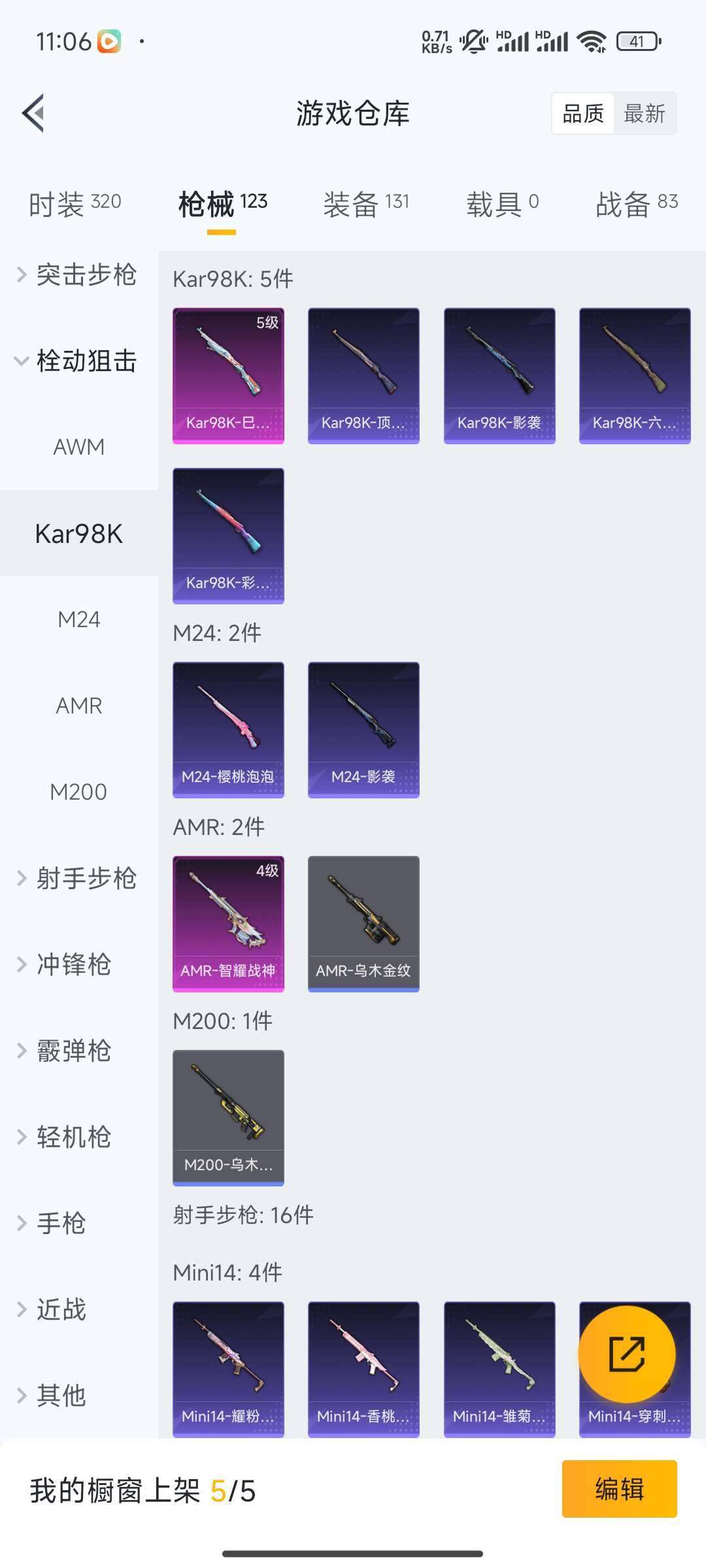Tap the back arrow to leave 游戏仓库
The height and width of the screenshot is (1568, 706).
(x=32, y=112)
